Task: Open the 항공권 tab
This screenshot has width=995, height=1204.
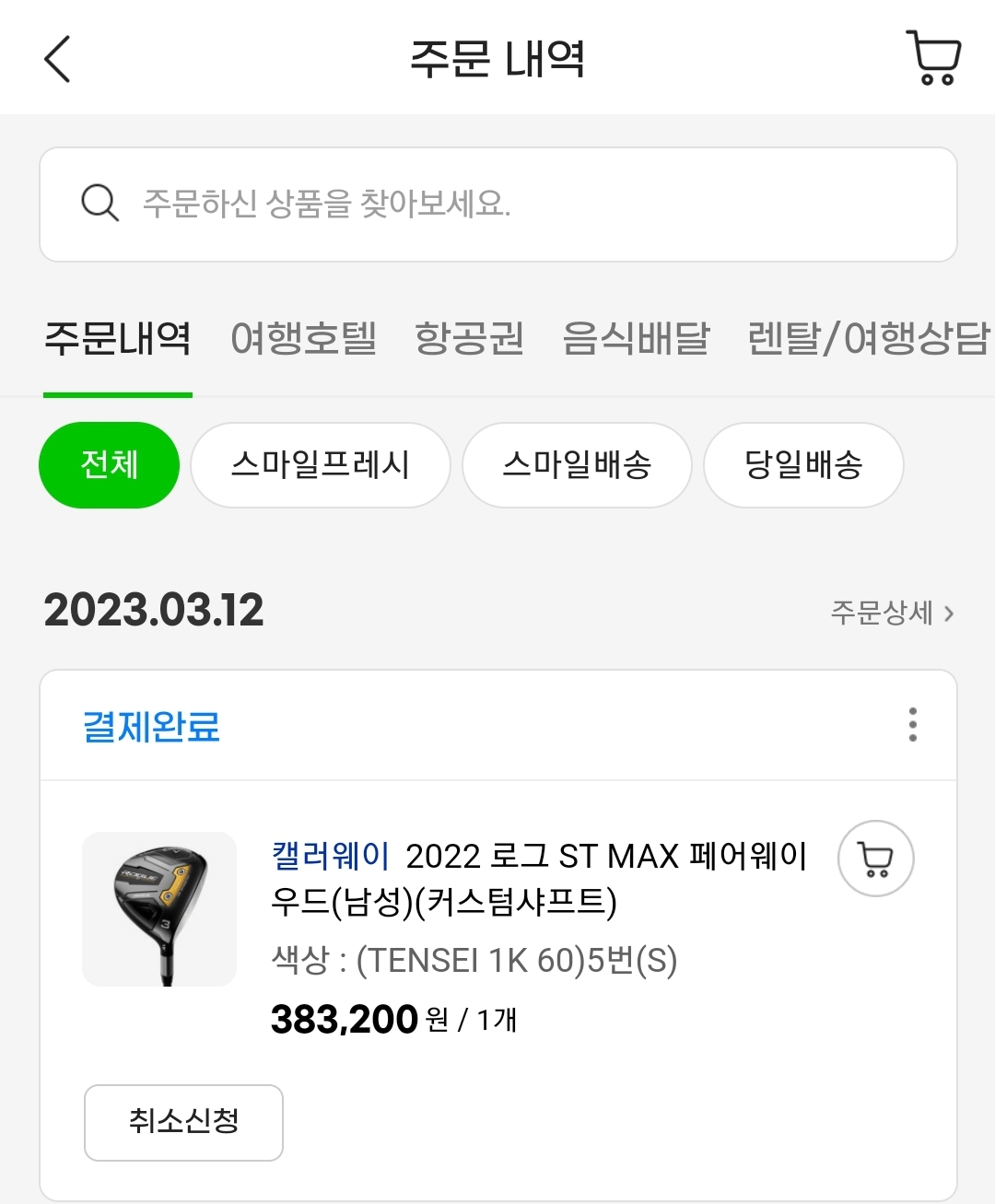Action: click(469, 339)
